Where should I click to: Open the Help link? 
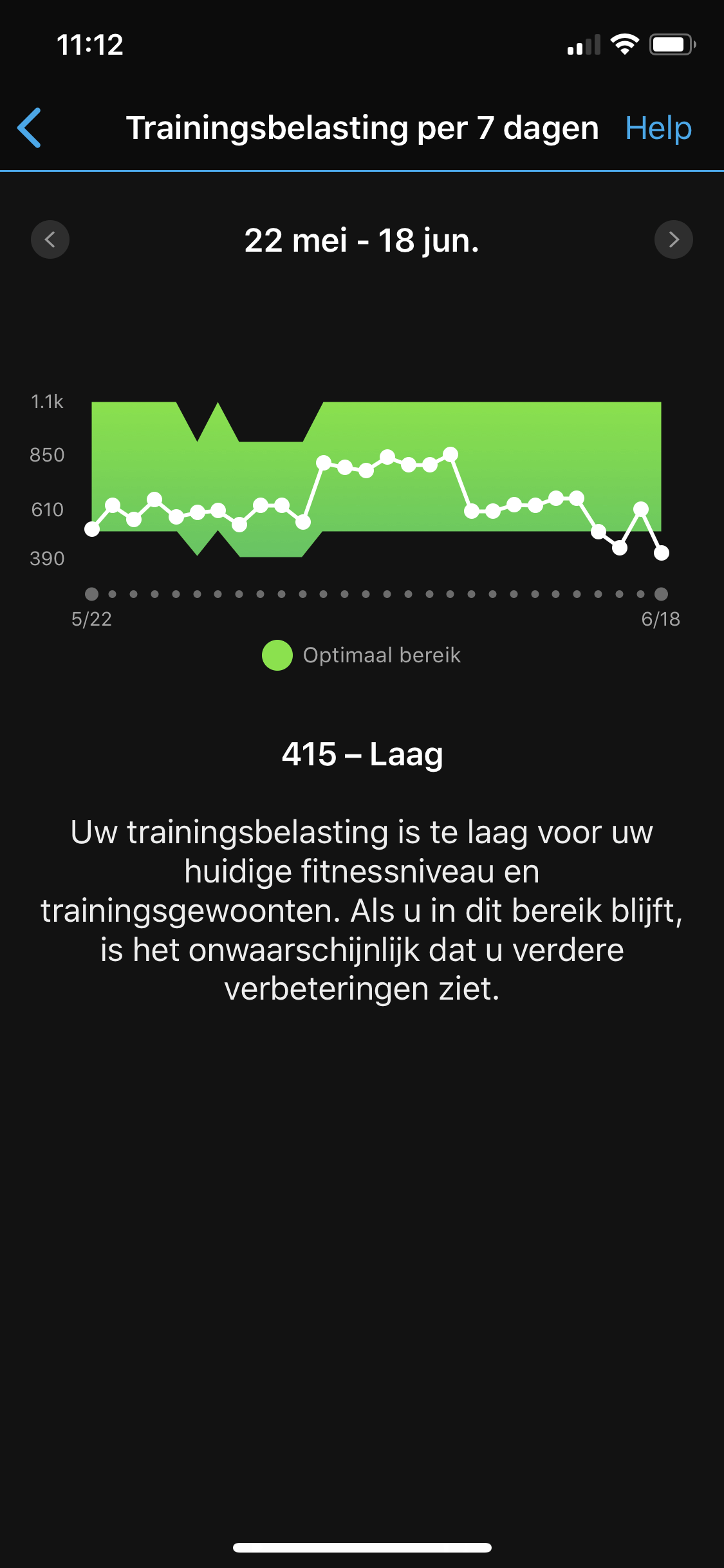658,128
